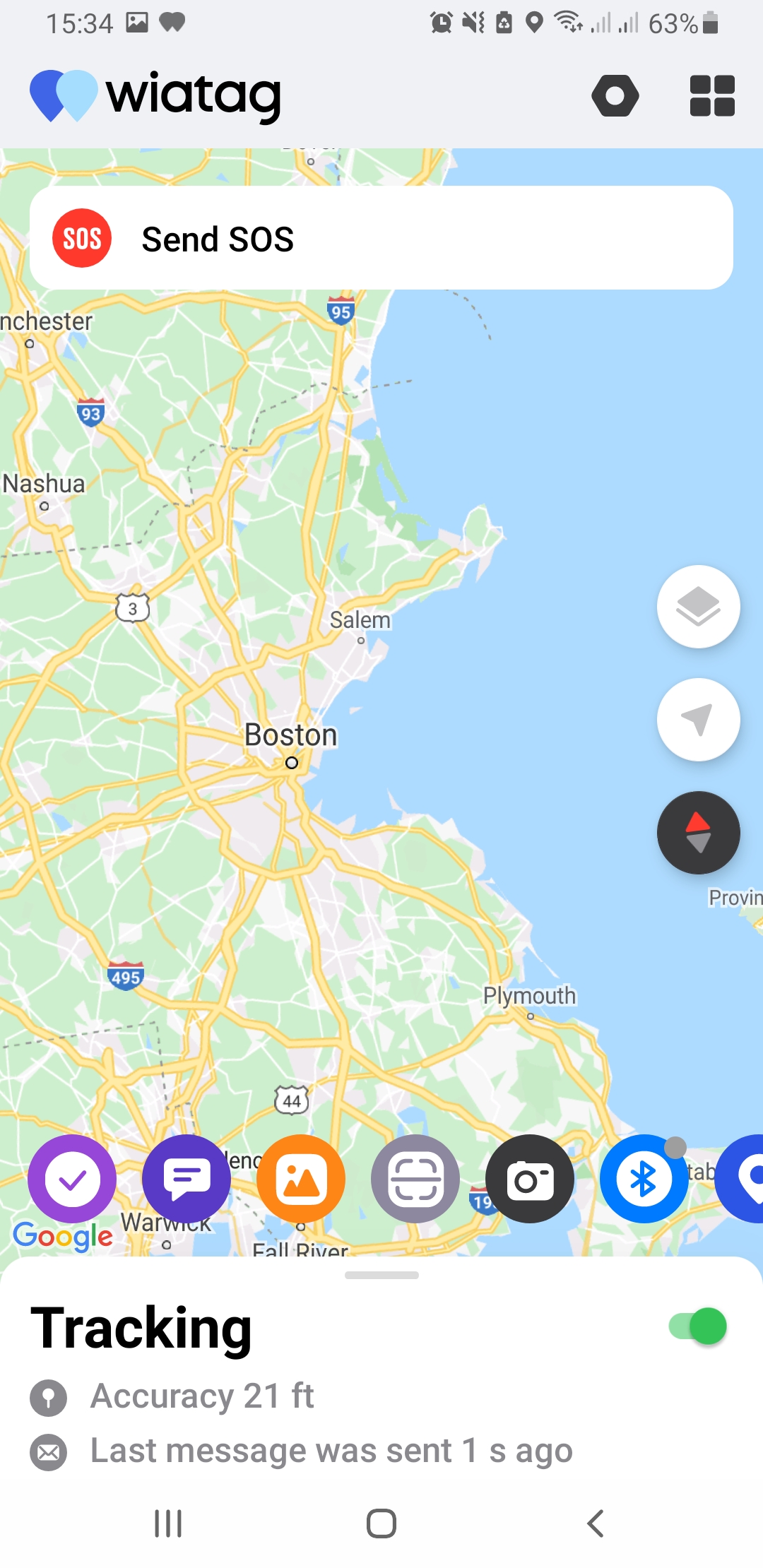
Task: Tap the bottom sheet drag handle
Action: click(381, 1276)
